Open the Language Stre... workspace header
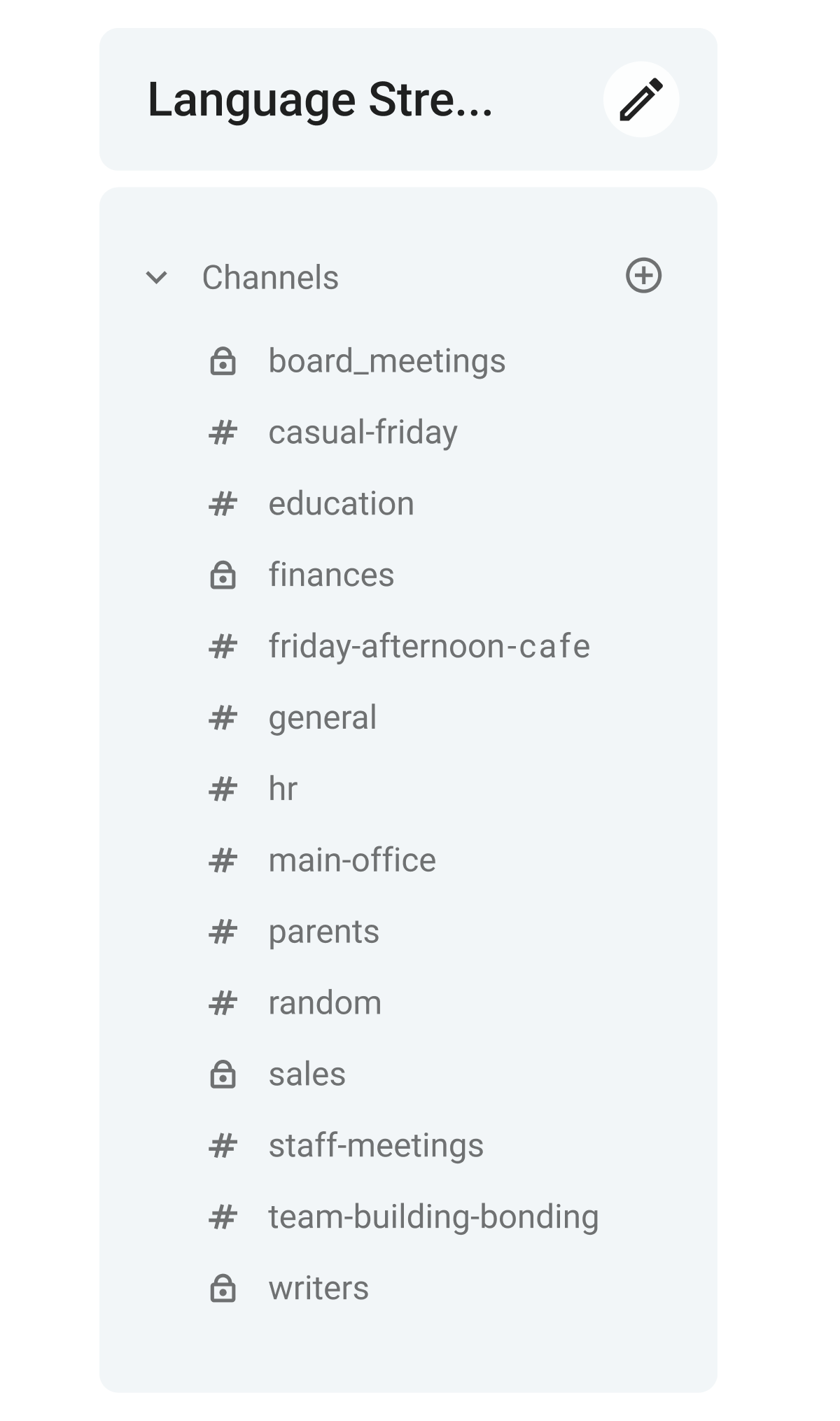This screenshot has width=840, height=1421. pos(321,99)
